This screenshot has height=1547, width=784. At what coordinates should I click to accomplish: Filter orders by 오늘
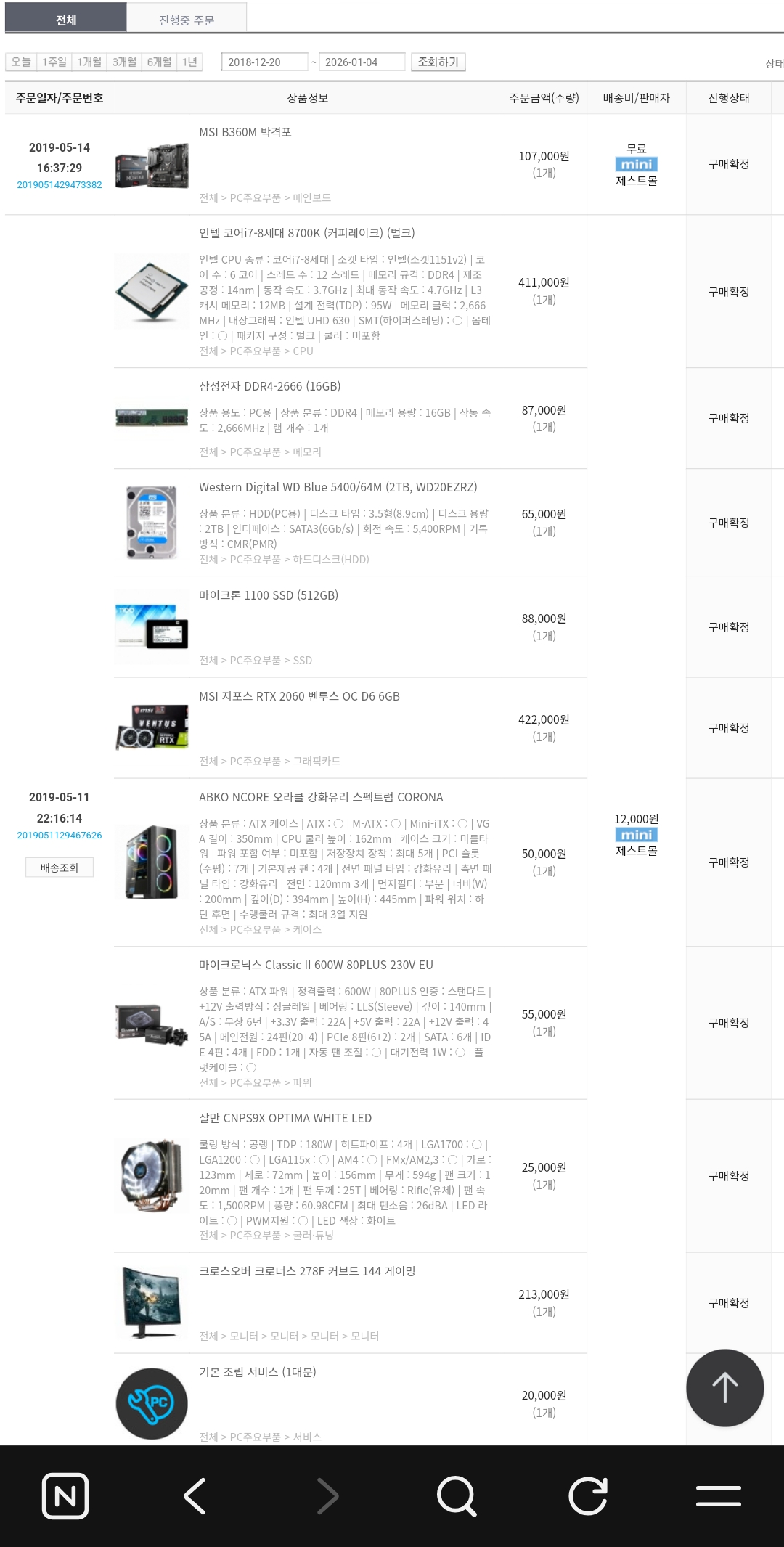point(21,62)
